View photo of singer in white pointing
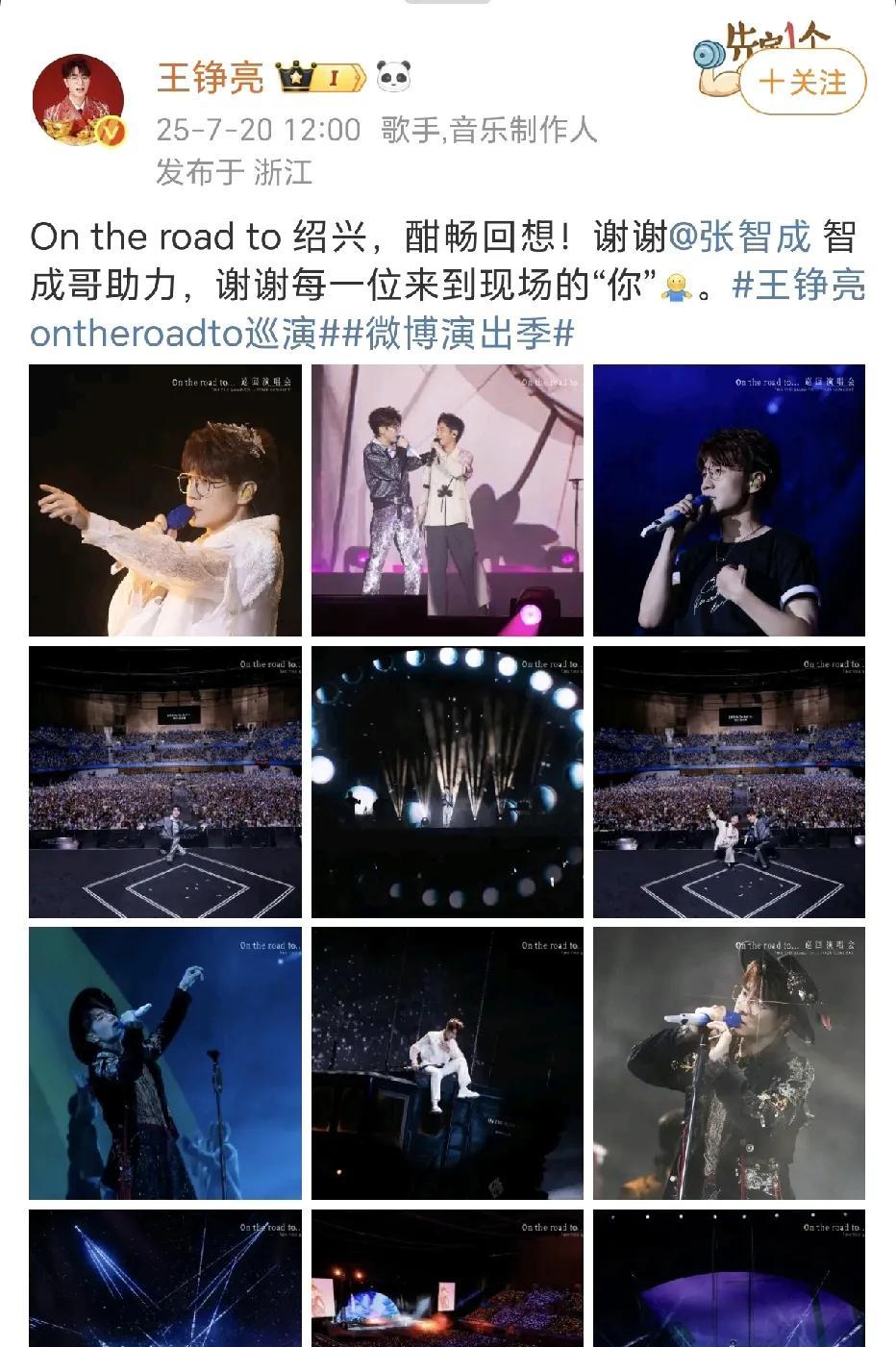Viewport: 896px width, 1347px height. point(165,500)
